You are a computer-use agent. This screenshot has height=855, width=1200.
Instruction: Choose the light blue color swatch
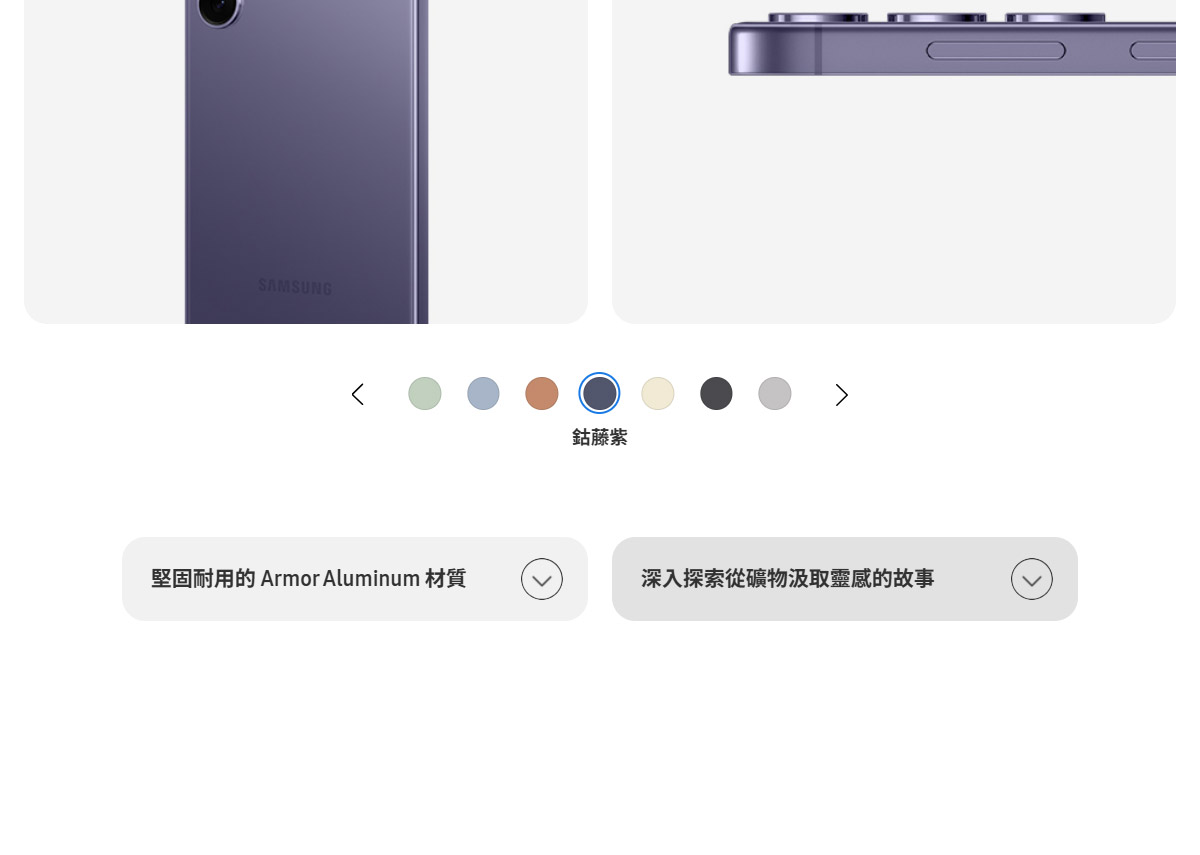pos(483,394)
